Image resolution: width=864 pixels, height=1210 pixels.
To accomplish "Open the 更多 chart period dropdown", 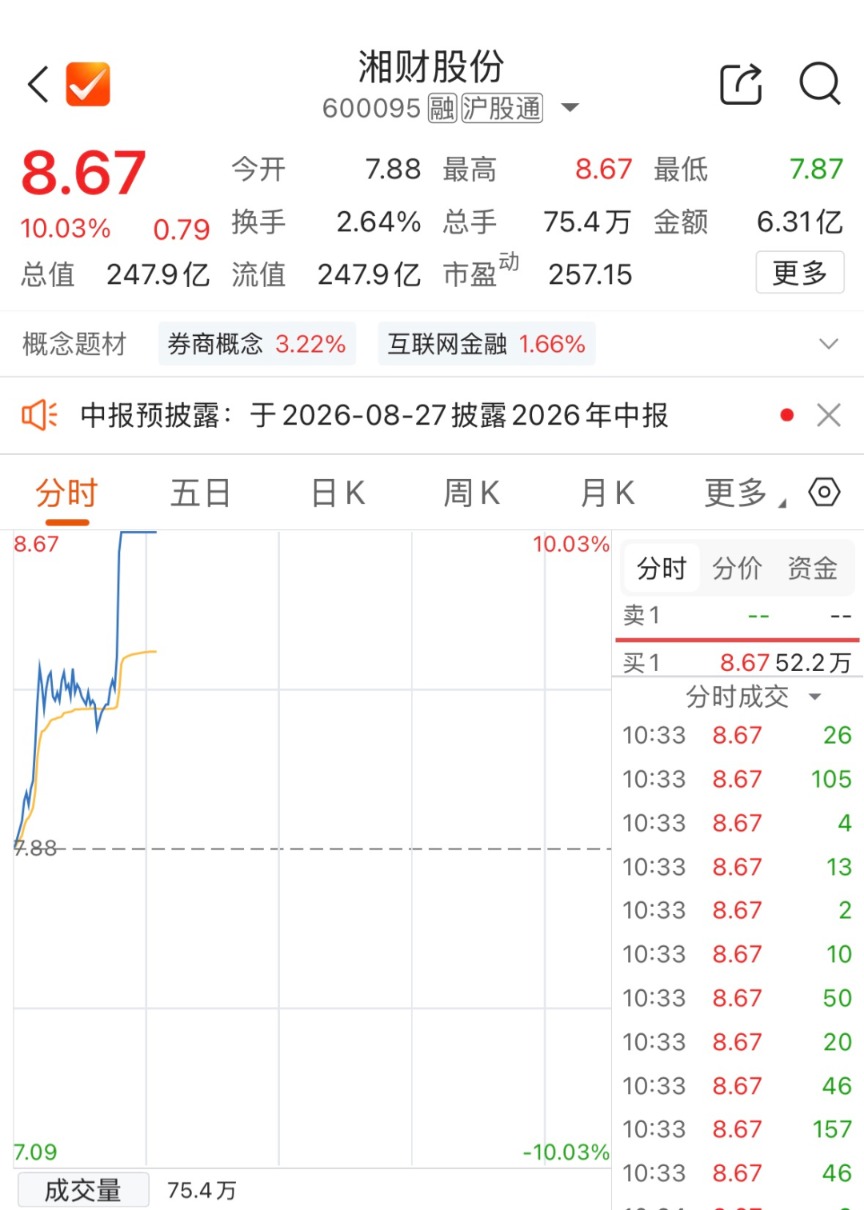I will [x=744, y=493].
